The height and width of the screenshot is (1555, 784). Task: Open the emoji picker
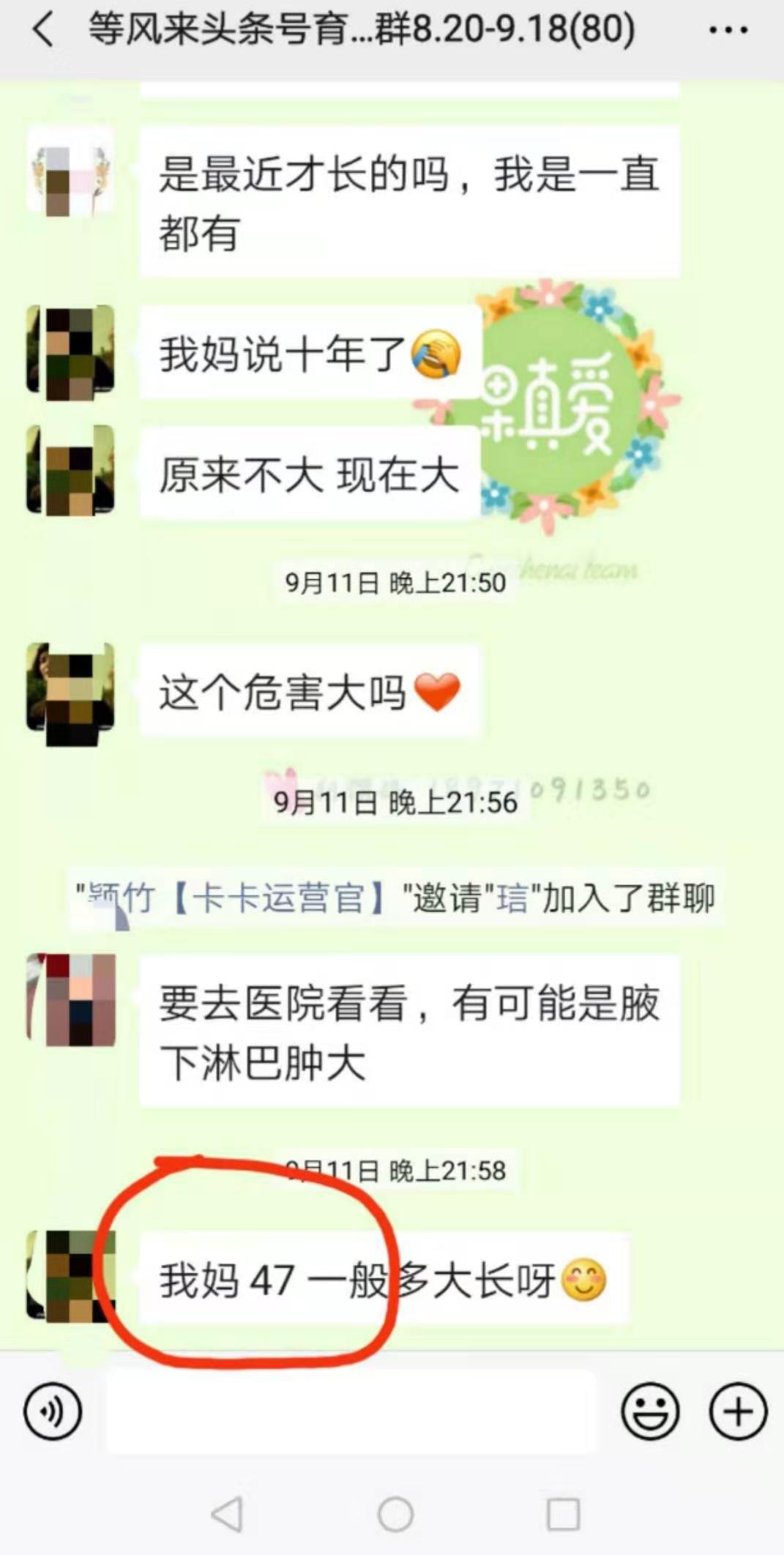pyautogui.click(x=650, y=1411)
